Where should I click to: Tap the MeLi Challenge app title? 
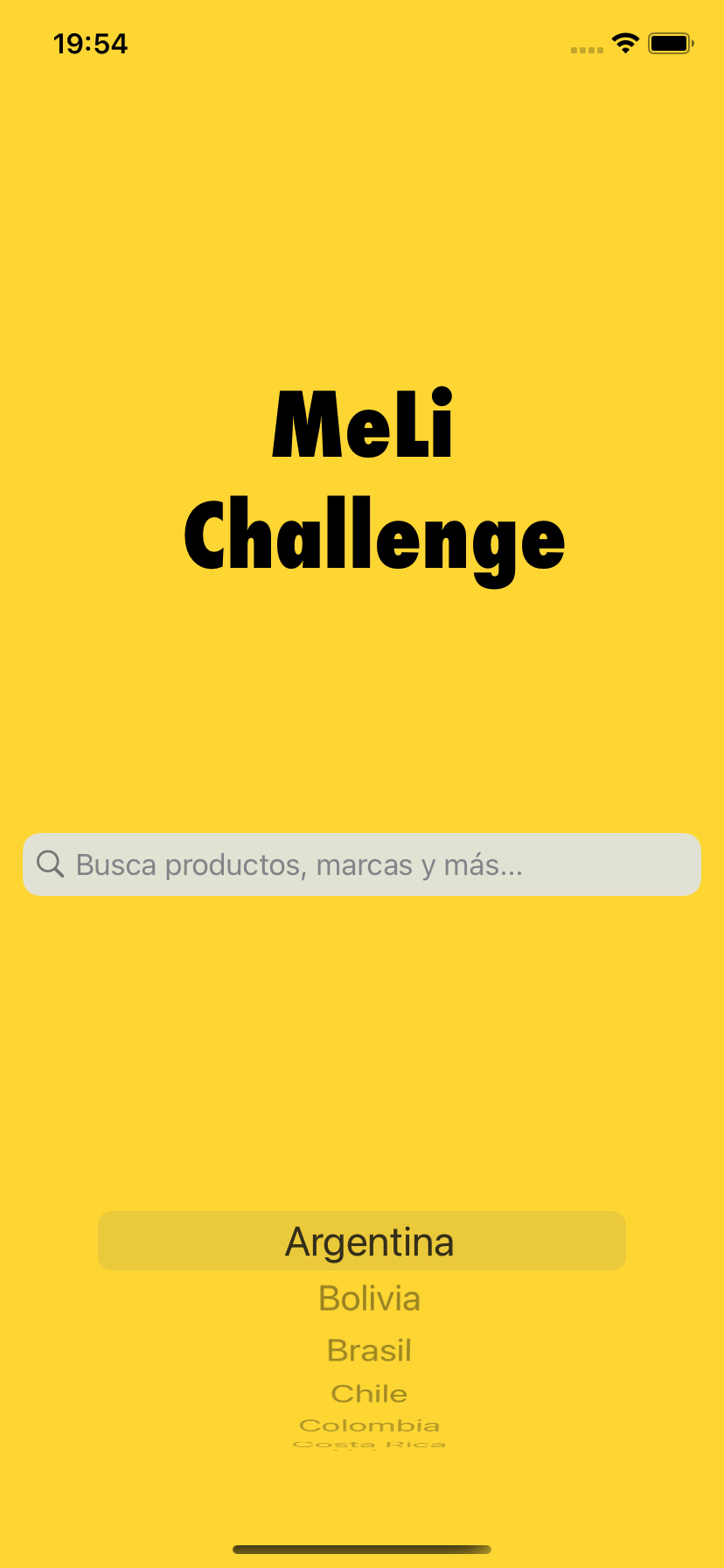(369, 481)
